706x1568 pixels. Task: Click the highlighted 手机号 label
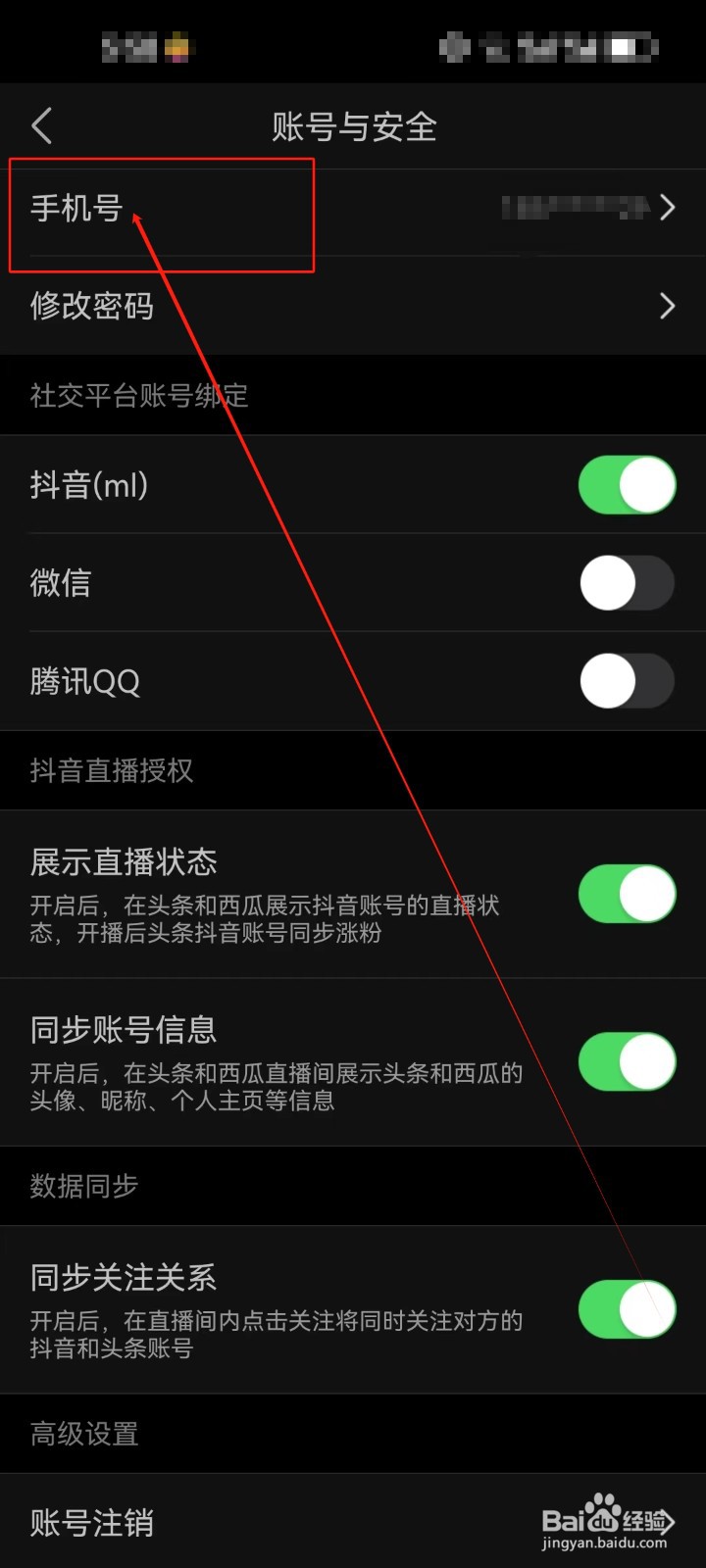pyautogui.click(x=74, y=209)
